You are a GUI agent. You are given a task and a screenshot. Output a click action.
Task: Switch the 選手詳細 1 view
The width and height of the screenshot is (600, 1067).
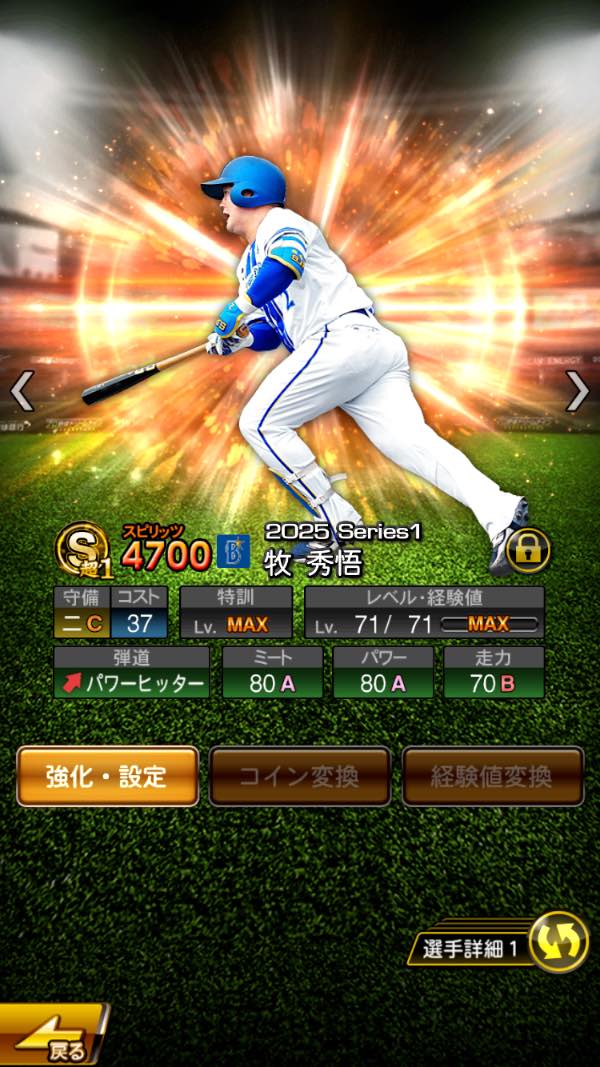click(558, 943)
